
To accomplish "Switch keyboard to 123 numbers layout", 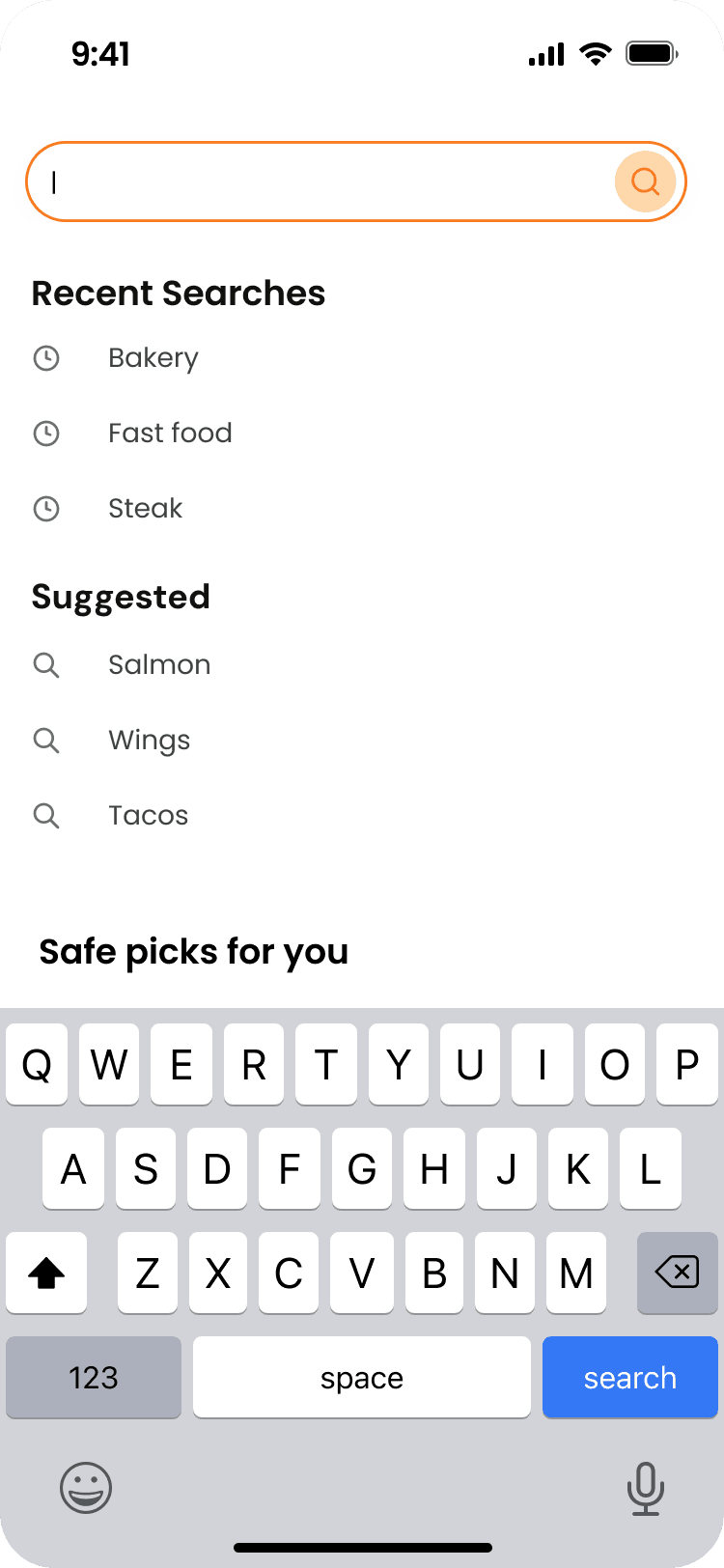I will 94,1377.
